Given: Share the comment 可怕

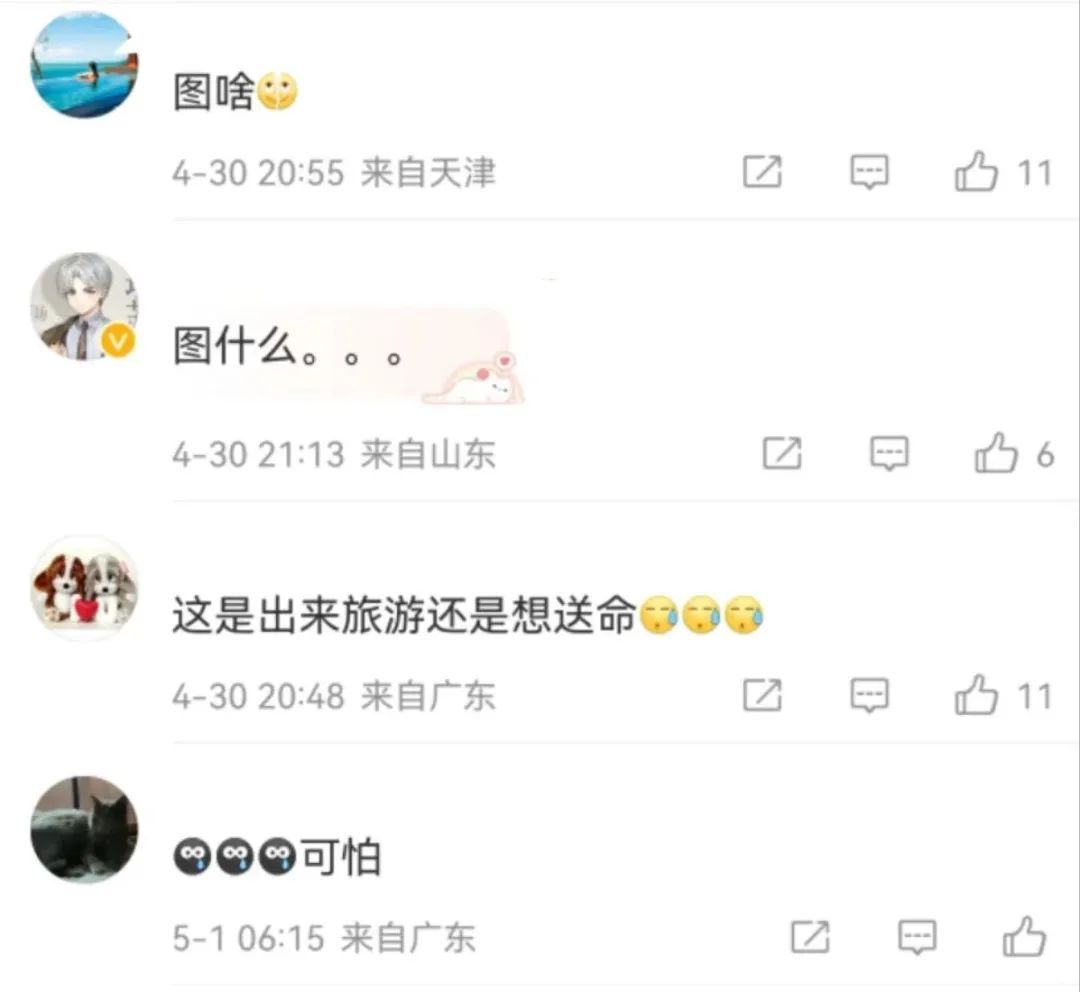Looking at the screenshot, I should pyautogui.click(x=810, y=937).
